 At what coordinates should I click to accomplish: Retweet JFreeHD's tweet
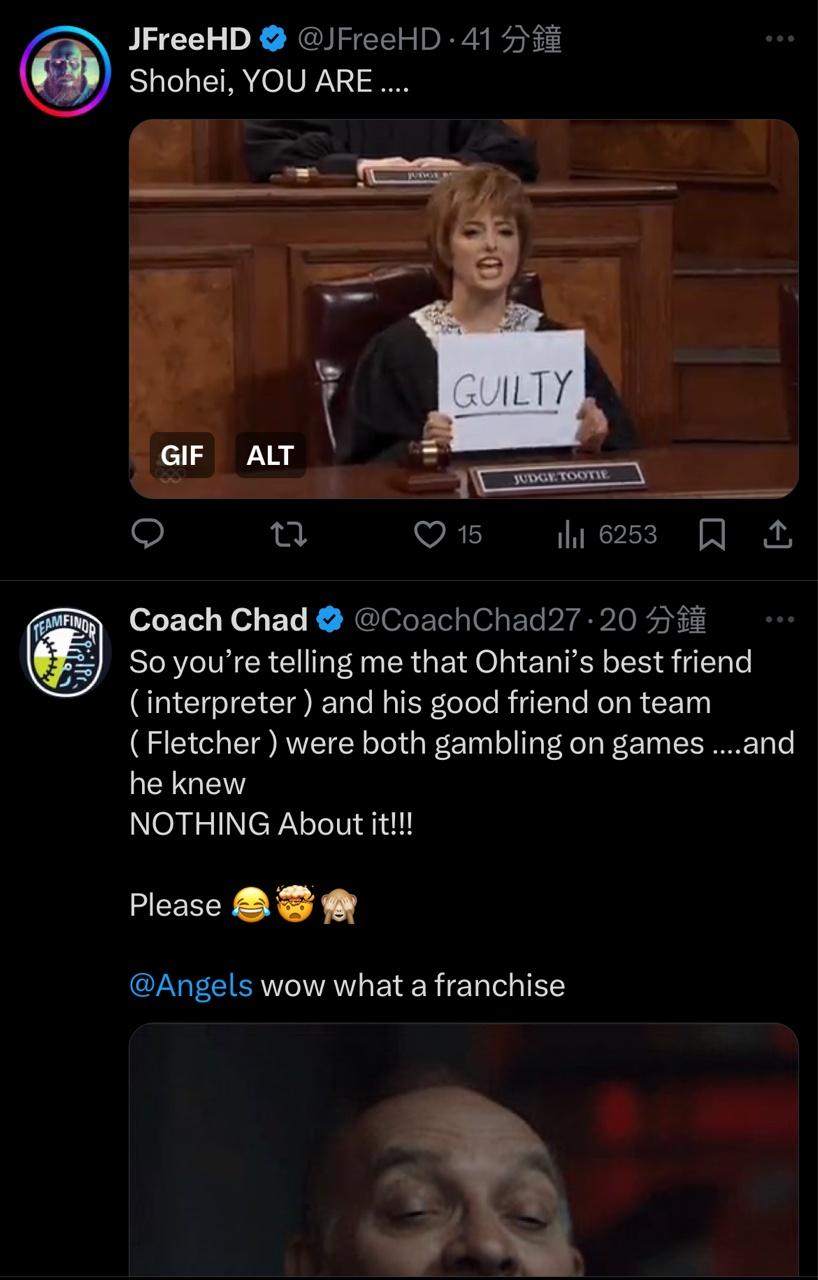(x=289, y=535)
